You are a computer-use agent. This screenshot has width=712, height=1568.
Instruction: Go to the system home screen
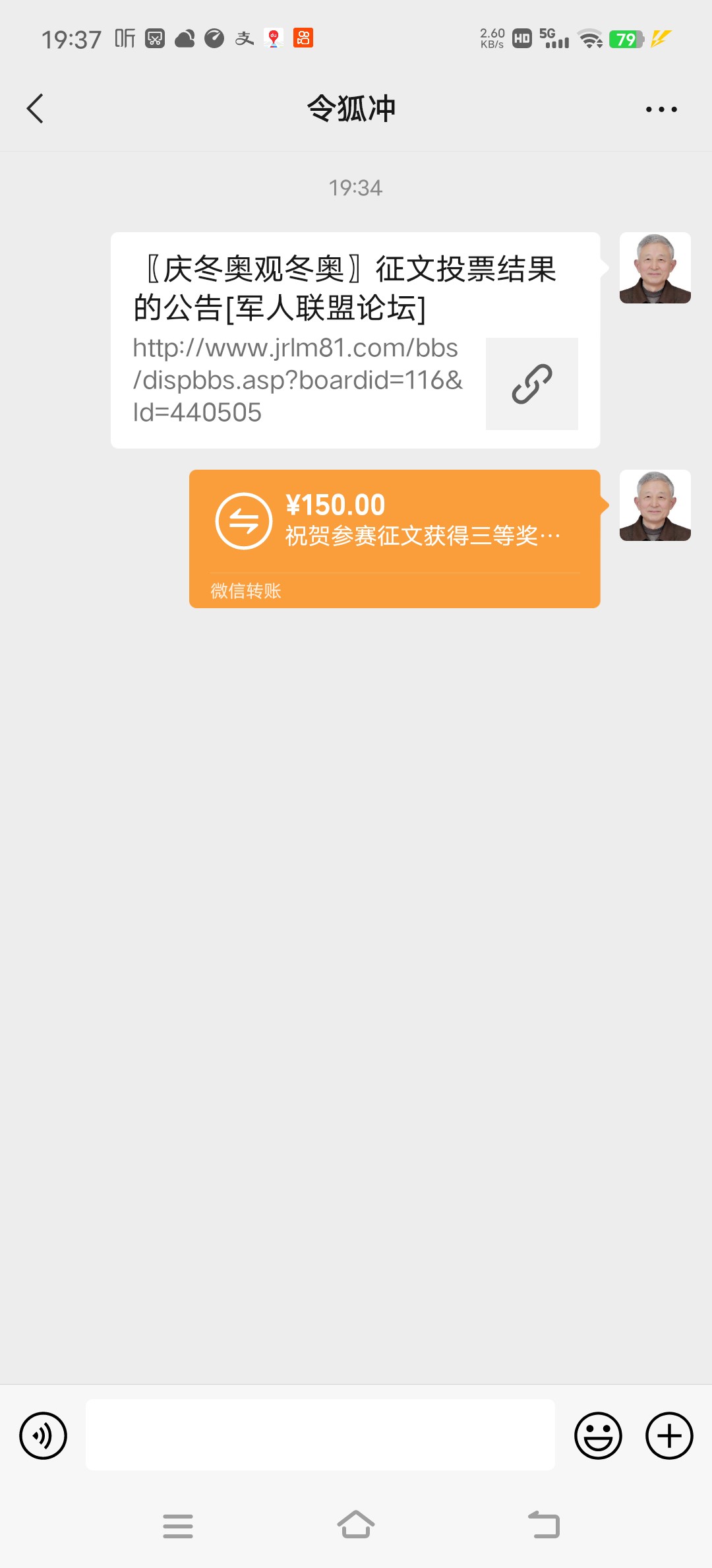356,1524
